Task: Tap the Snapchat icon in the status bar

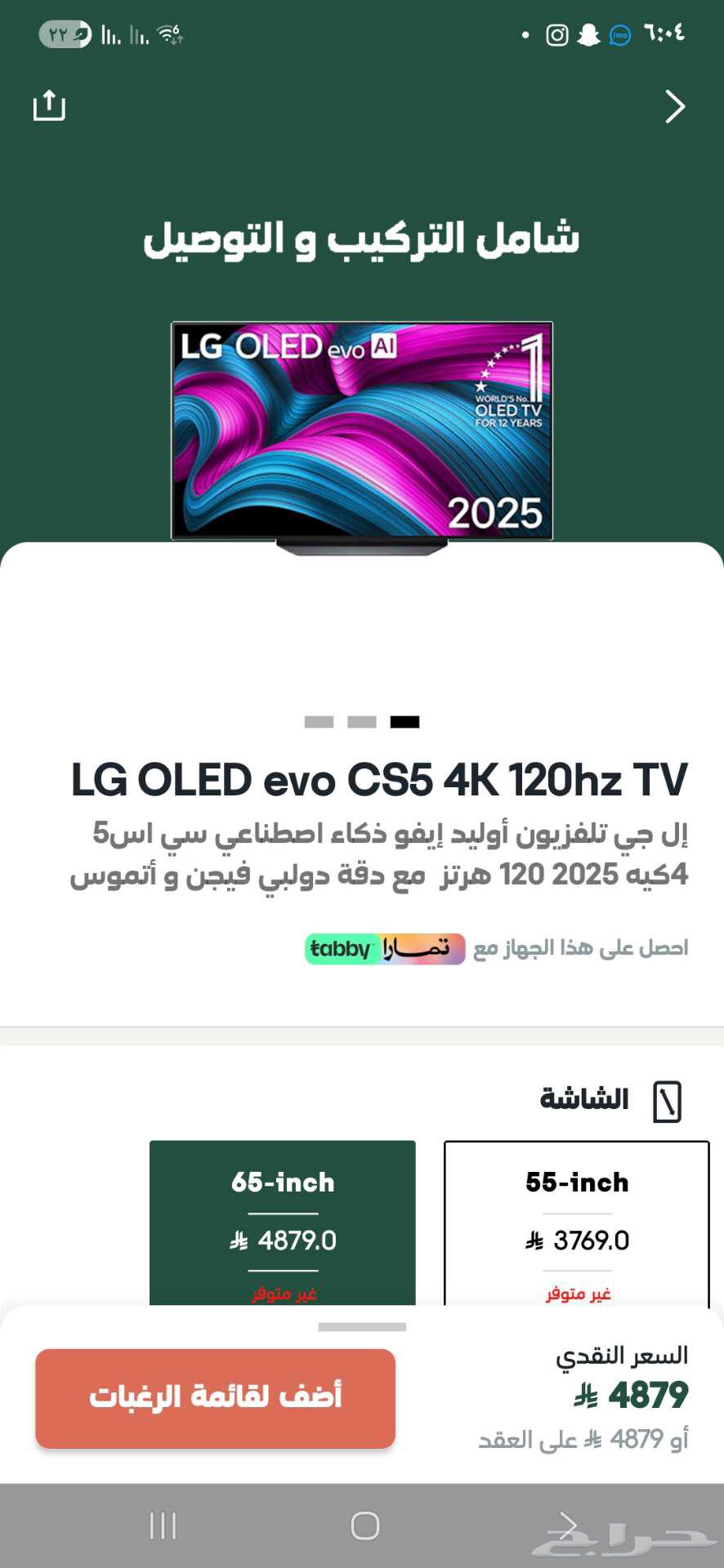Action: coord(587,36)
